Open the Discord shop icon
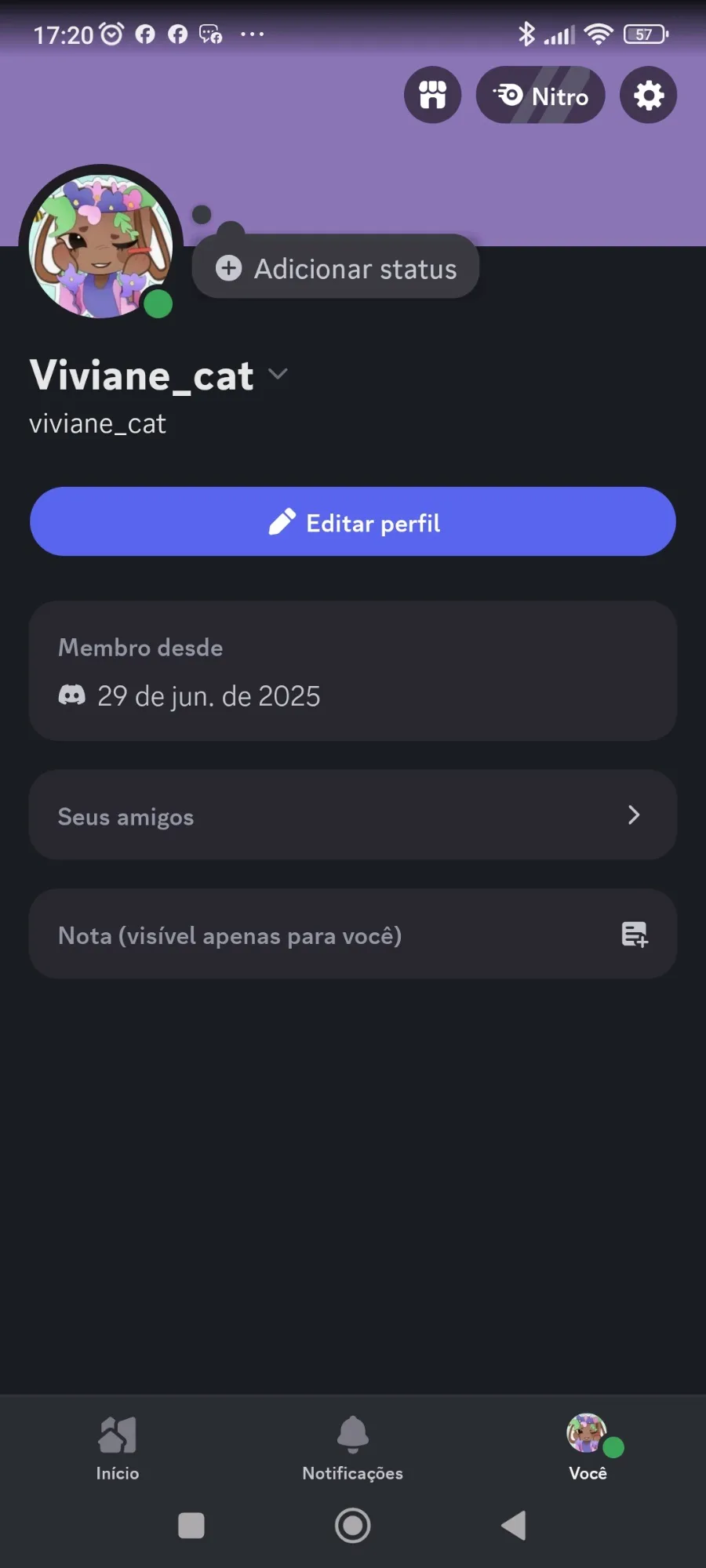The height and width of the screenshot is (1568, 706). click(x=432, y=96)
